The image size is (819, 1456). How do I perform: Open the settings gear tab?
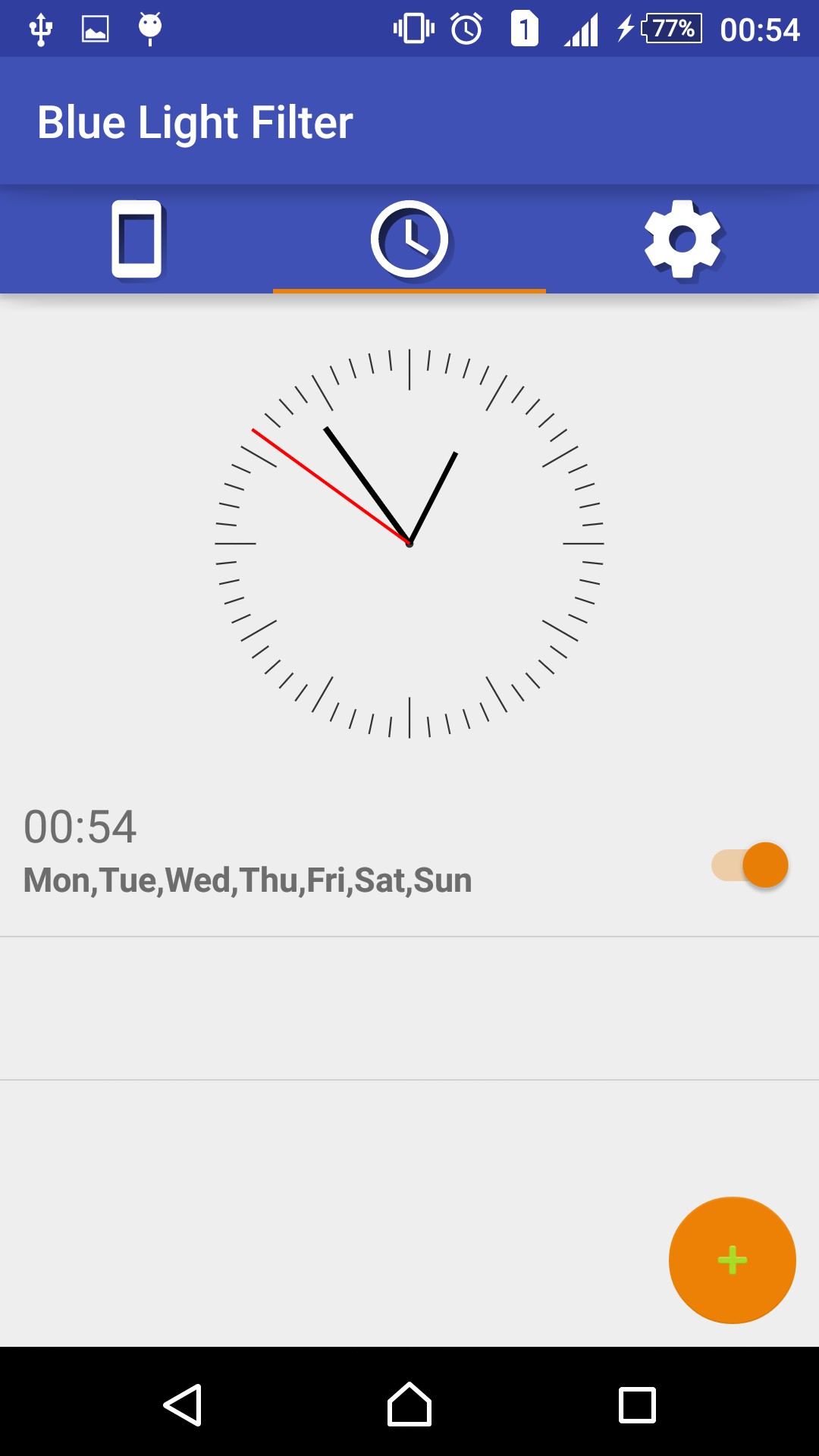682,239
